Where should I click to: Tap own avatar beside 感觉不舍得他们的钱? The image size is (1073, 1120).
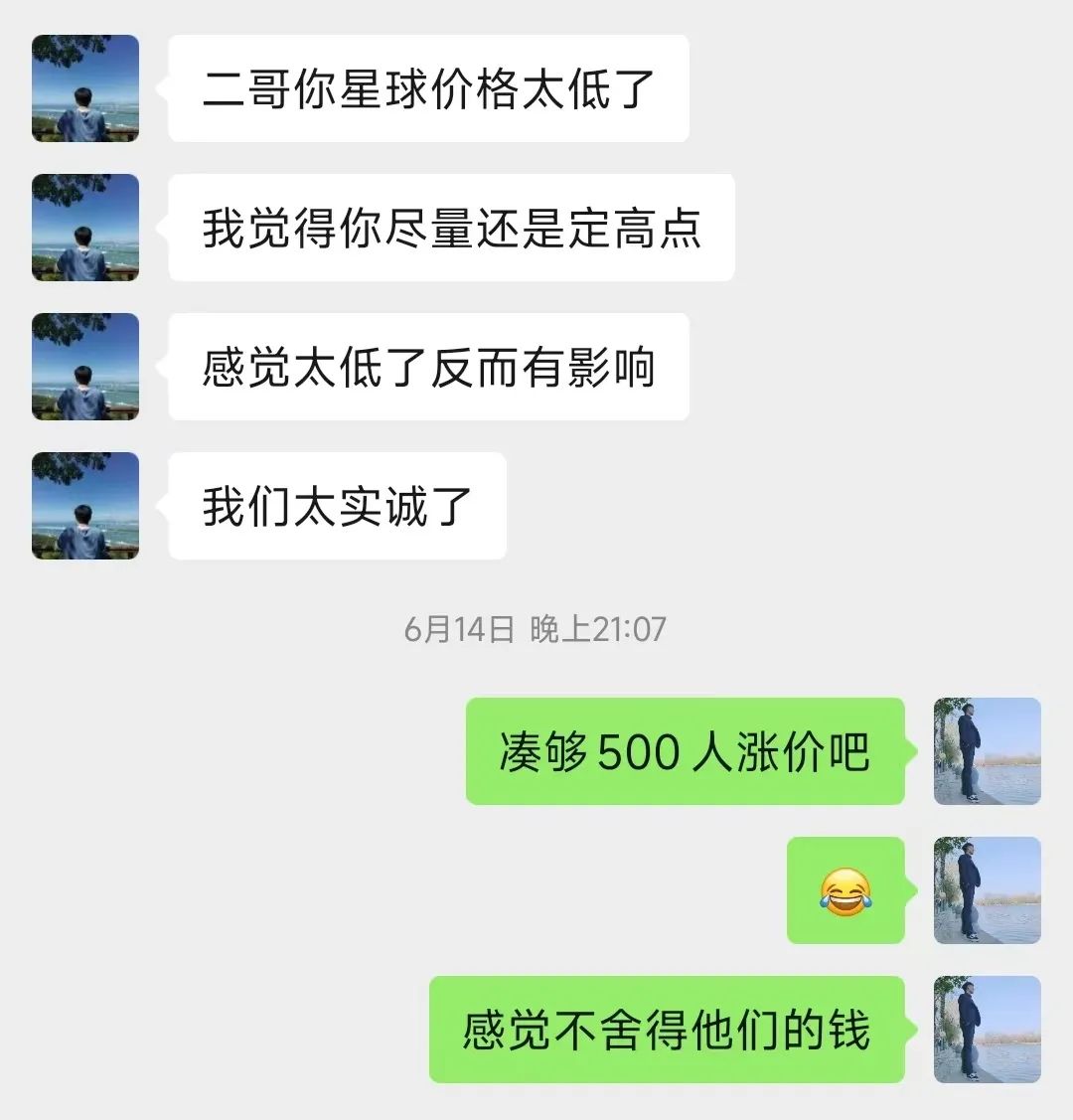(x=987, y=1030)
